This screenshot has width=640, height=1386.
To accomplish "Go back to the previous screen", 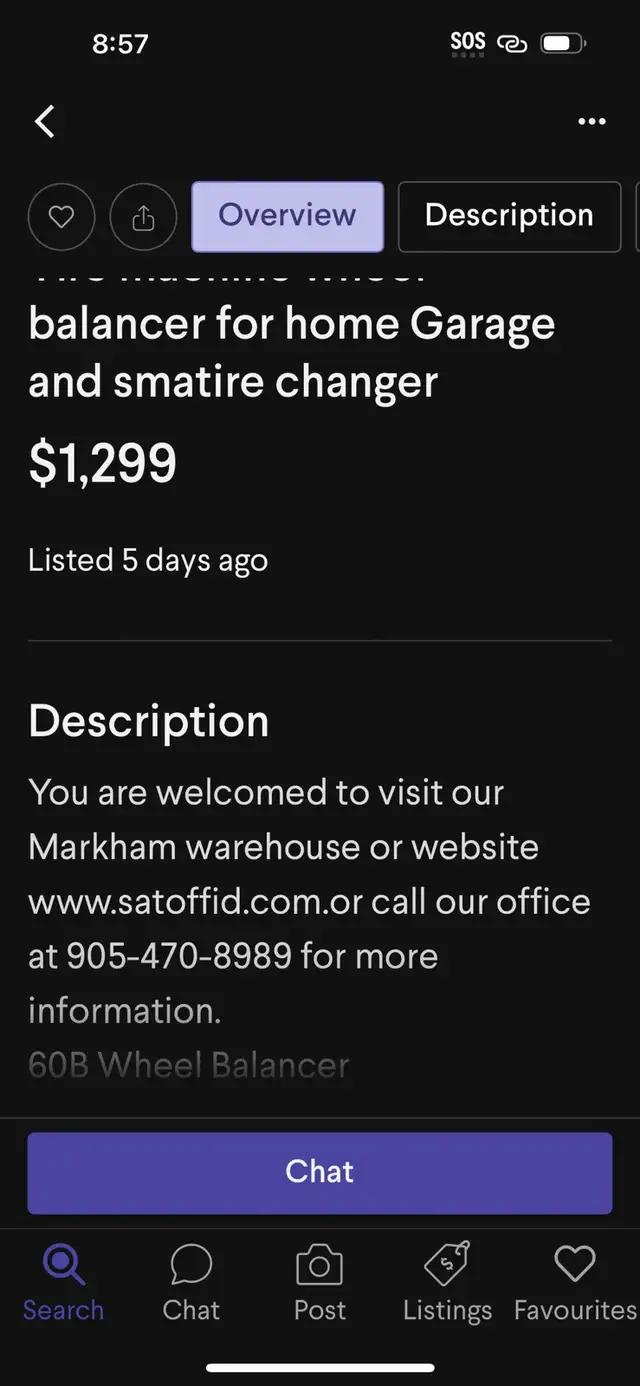I will pos(45,121).
